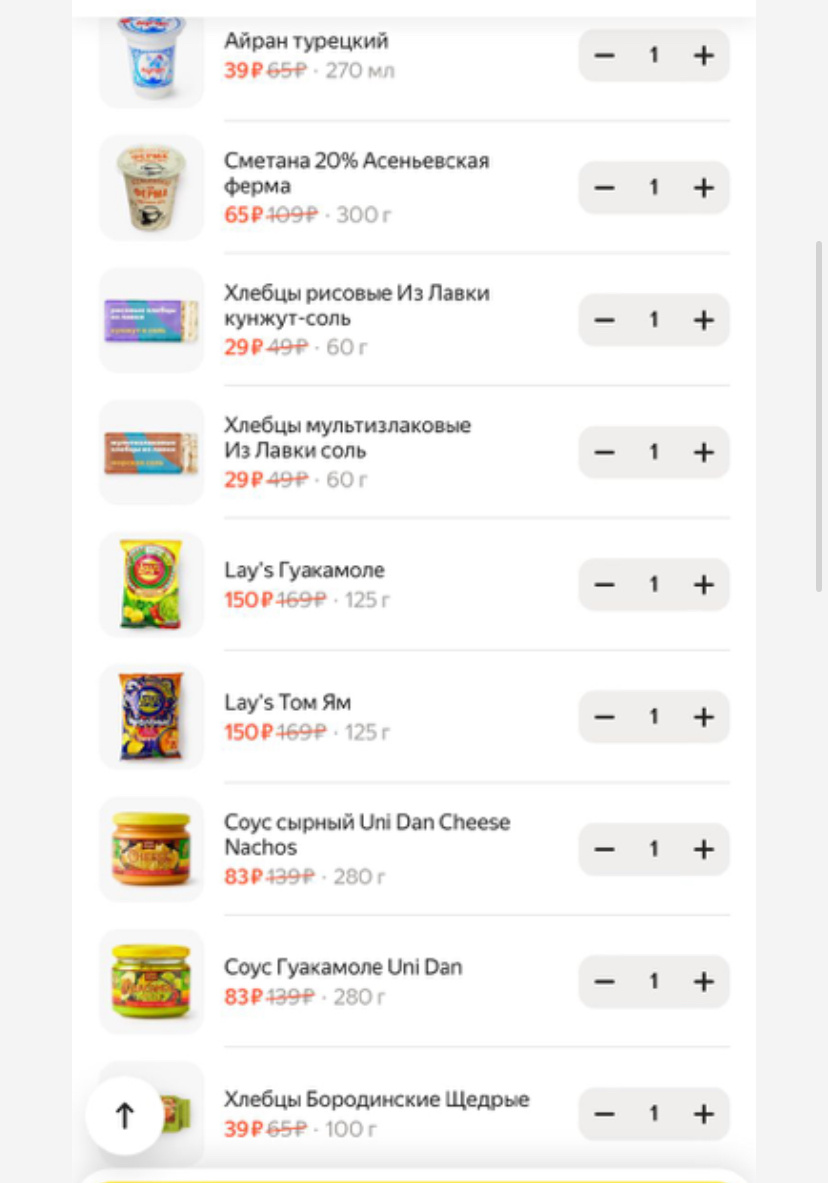Tap the scroll-to-top arrow button
The height and width of the screenshot is (1183, 828).
click(x=125, y=1115)
